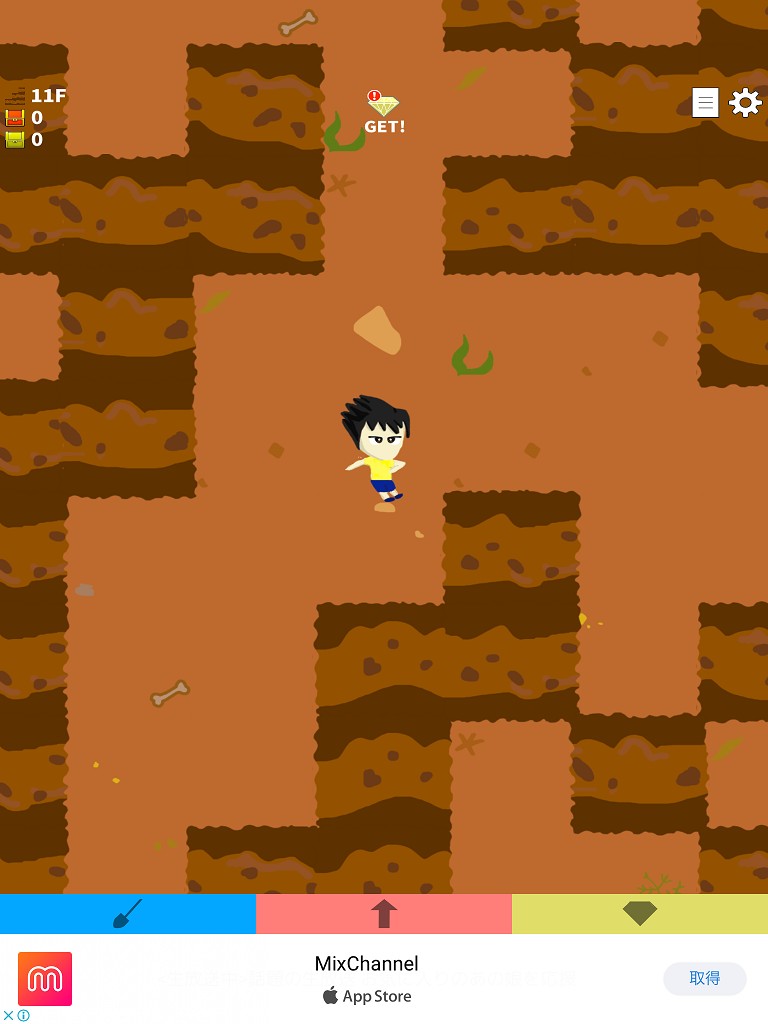This screenshot has height=1024, width=768.
Task: Open the settings gear
Action: click(745, 103)
